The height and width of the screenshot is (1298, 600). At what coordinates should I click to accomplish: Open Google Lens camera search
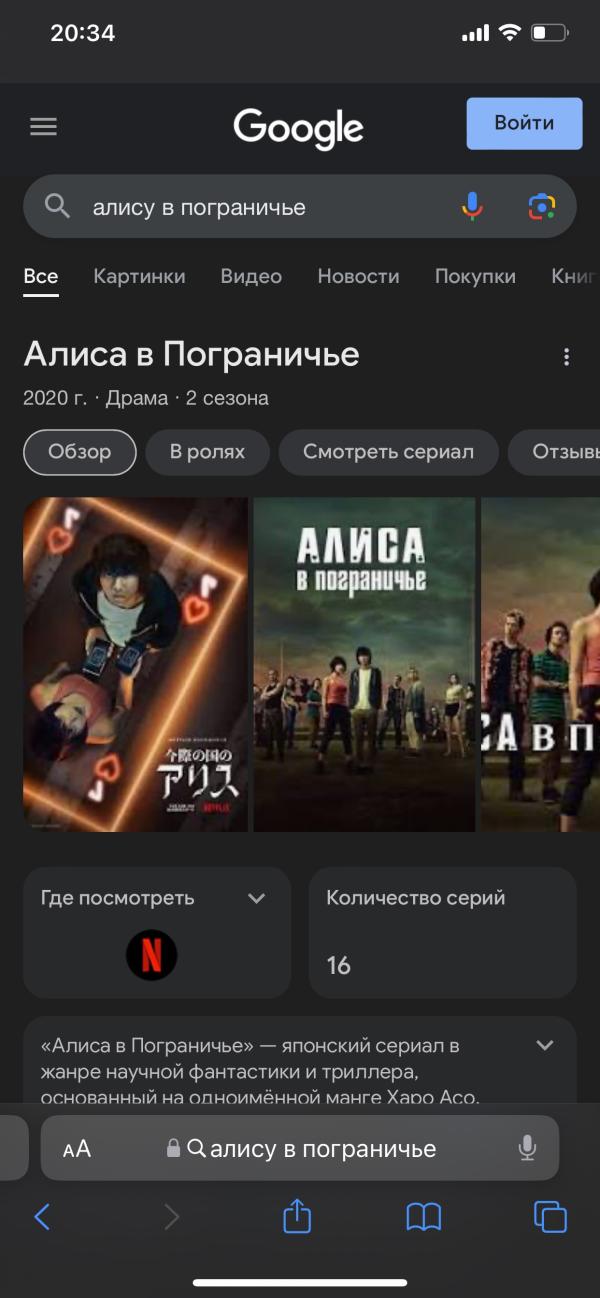click(541, 207)
